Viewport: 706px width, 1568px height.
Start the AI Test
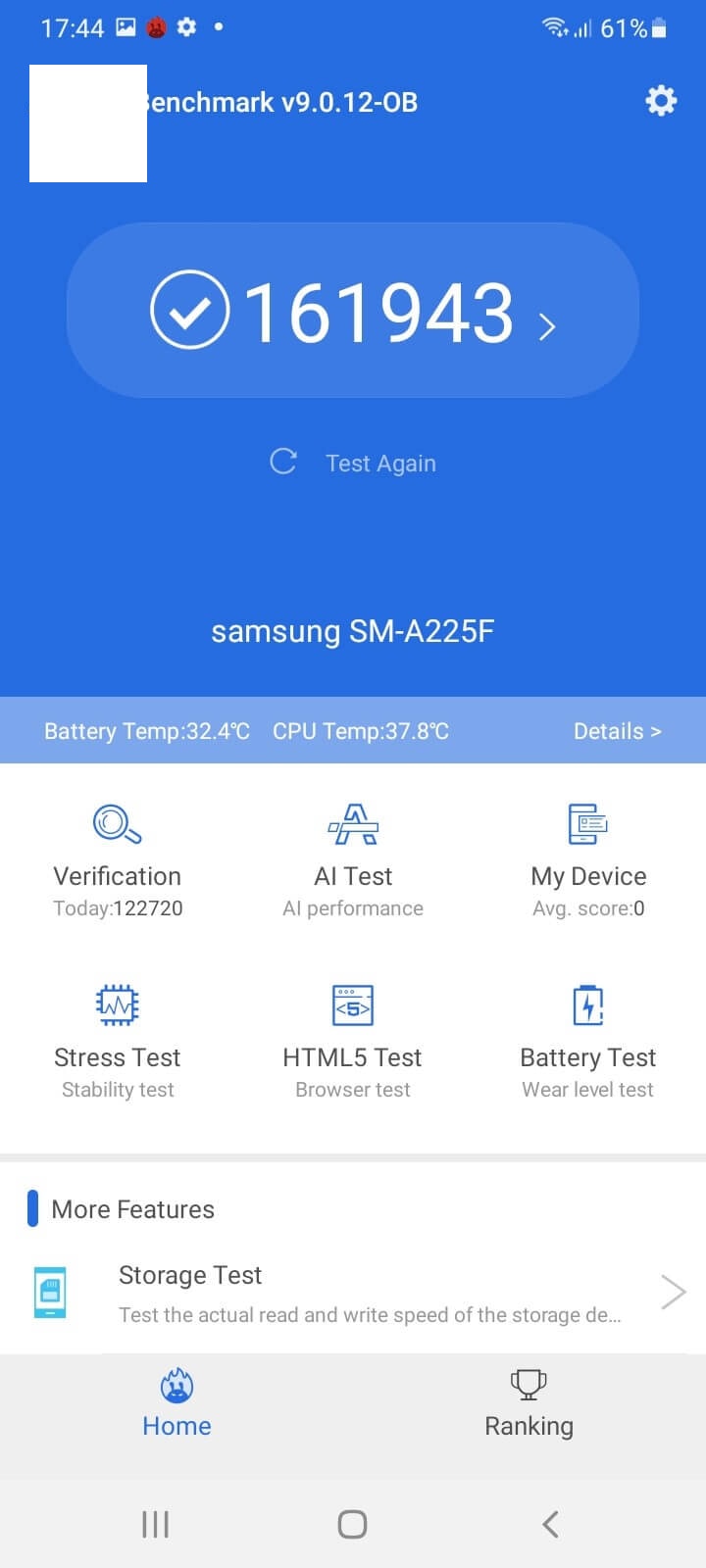coord(353,860)
